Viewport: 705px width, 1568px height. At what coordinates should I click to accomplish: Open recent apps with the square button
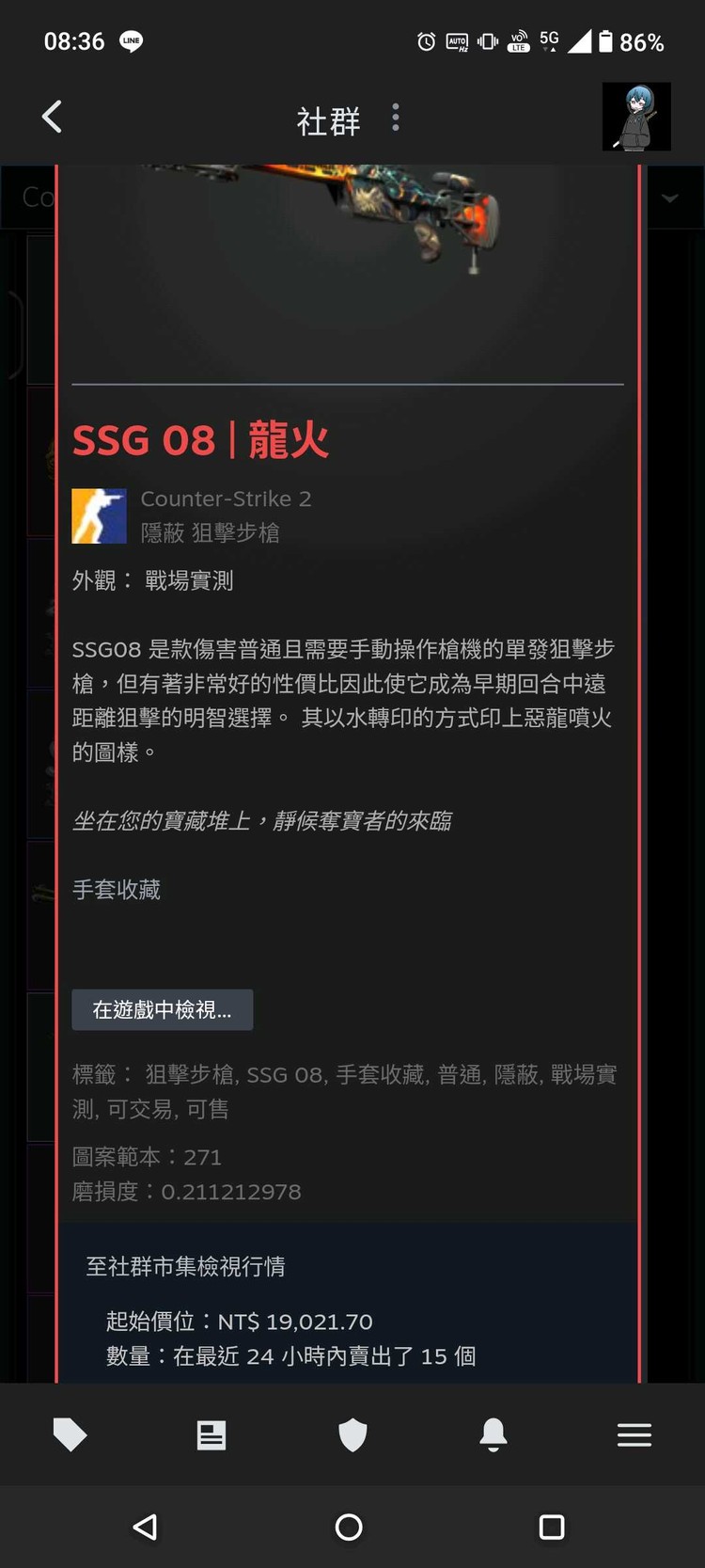[x=552, y=1527]
